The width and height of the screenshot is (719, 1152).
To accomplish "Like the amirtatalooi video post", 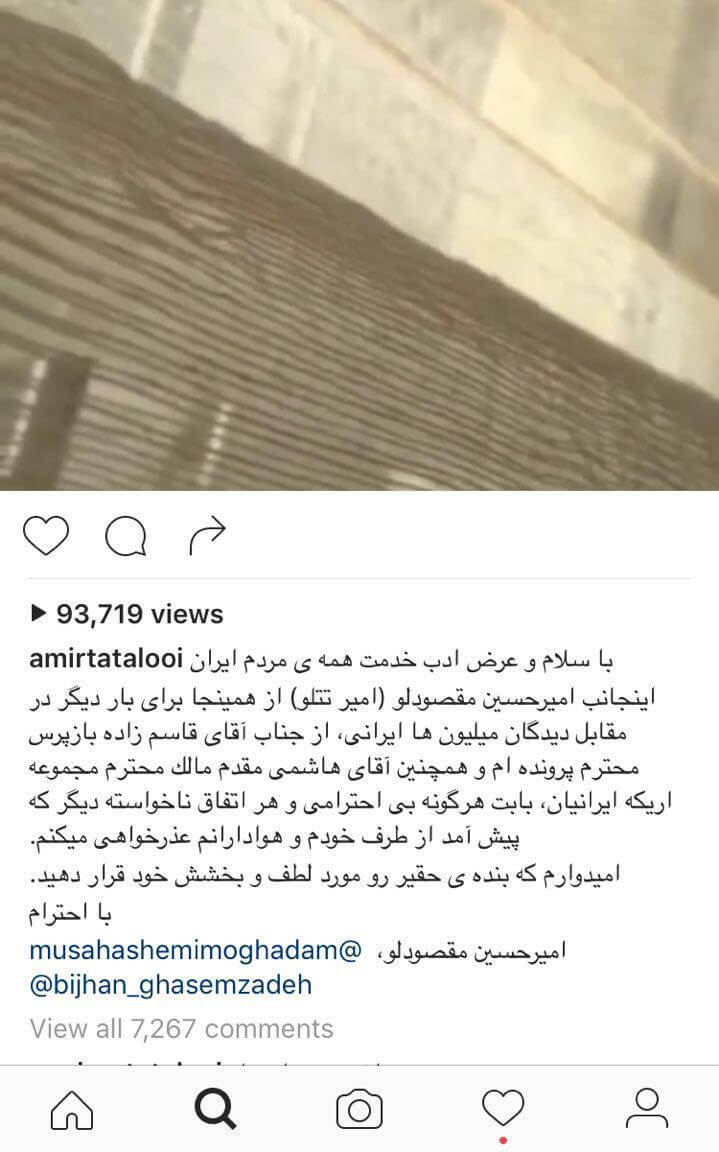I will pos(46,535).
